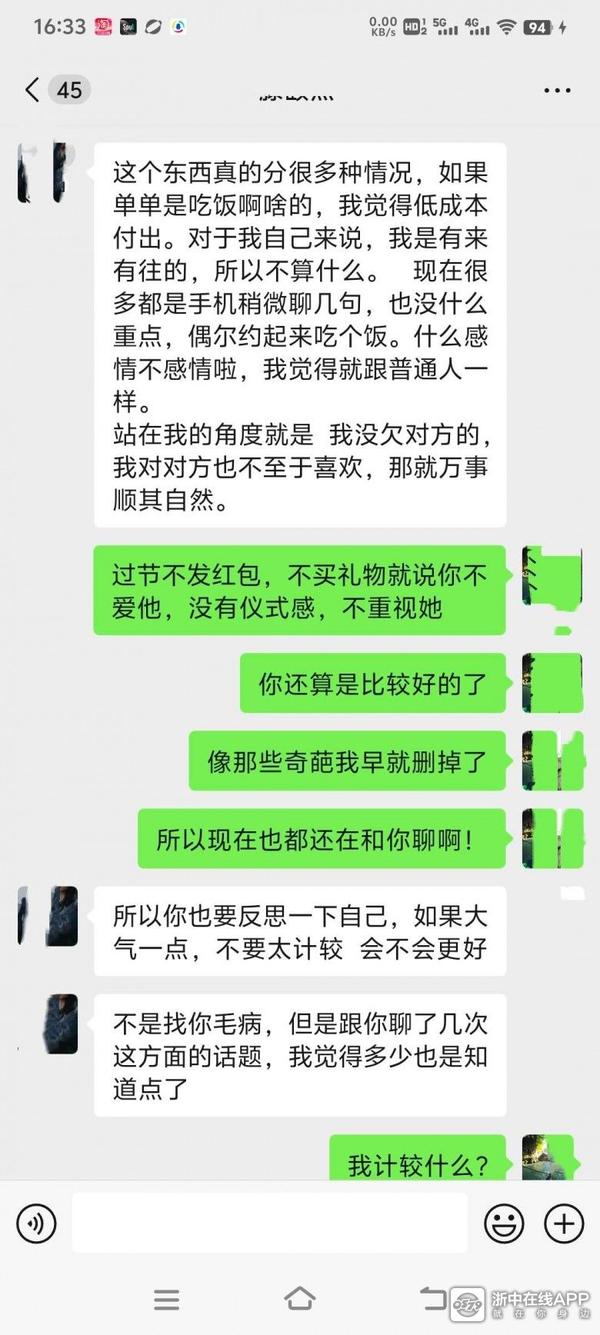Open the emoji picker
Viewport: 600px width, 1335px height.
[504, 1223]
